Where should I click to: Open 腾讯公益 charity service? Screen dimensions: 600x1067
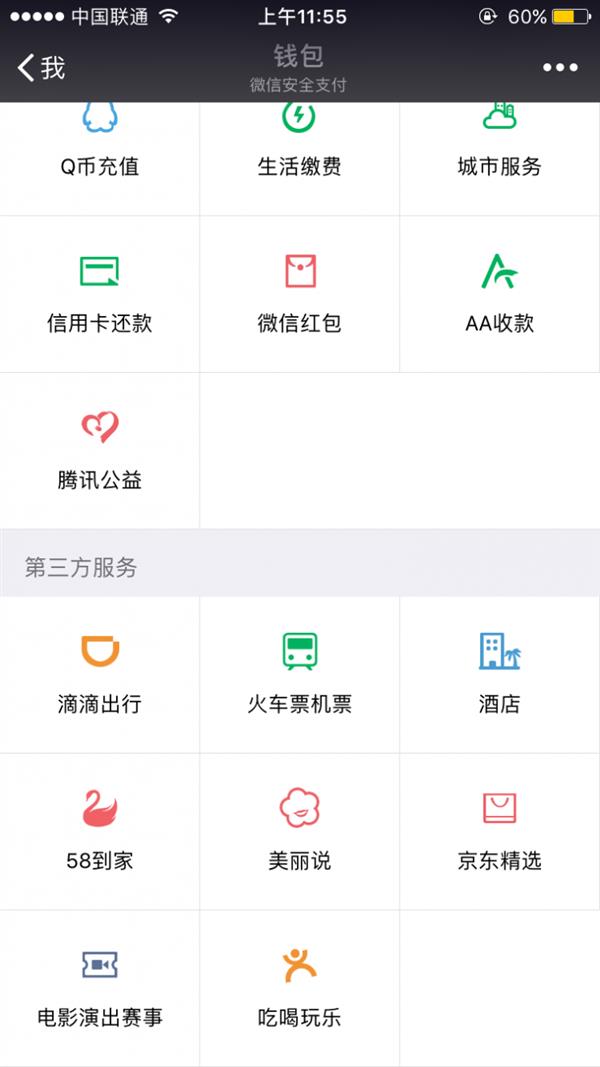click(x=99, y=450)
